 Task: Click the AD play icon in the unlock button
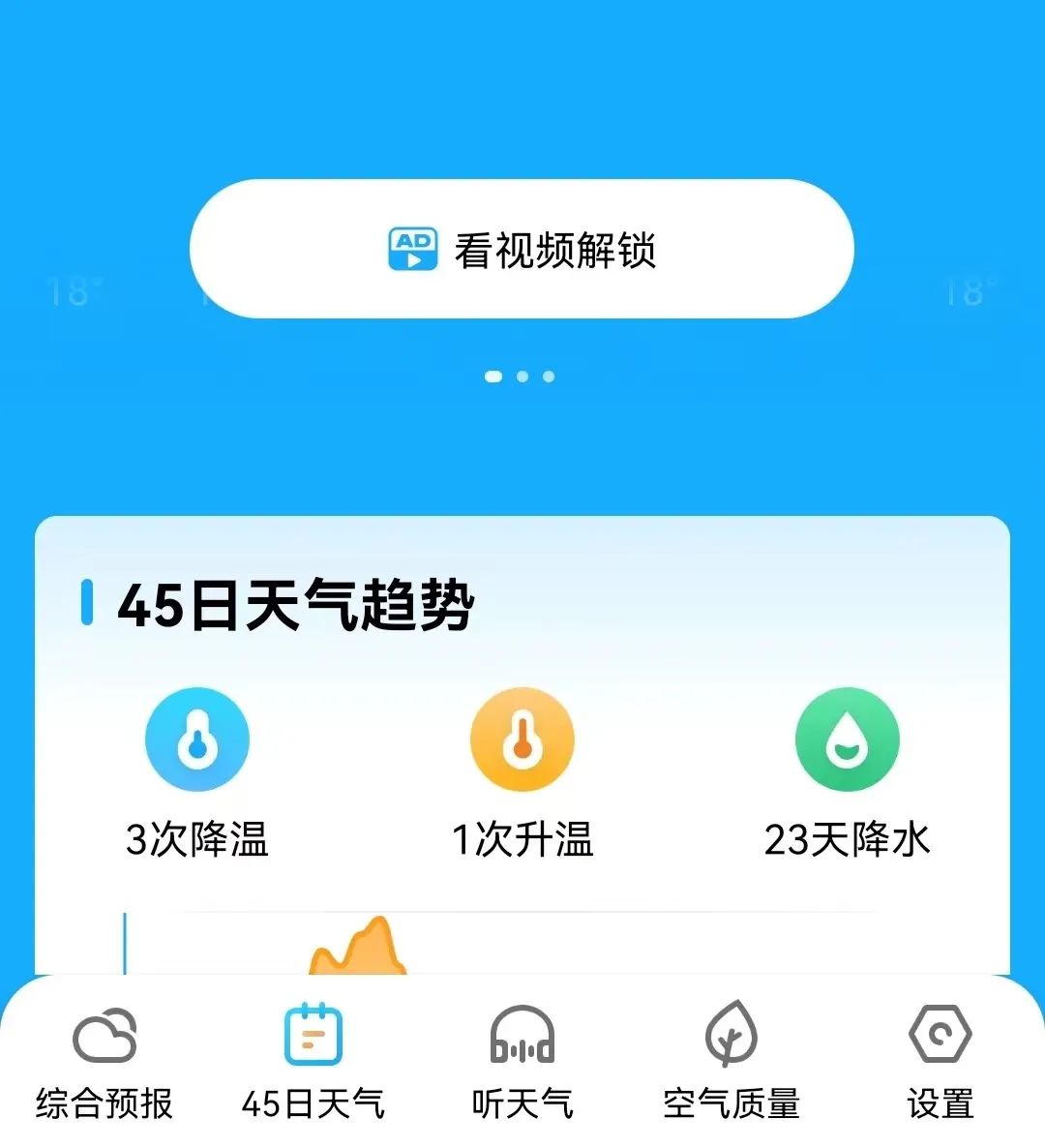tap(413, 249)
